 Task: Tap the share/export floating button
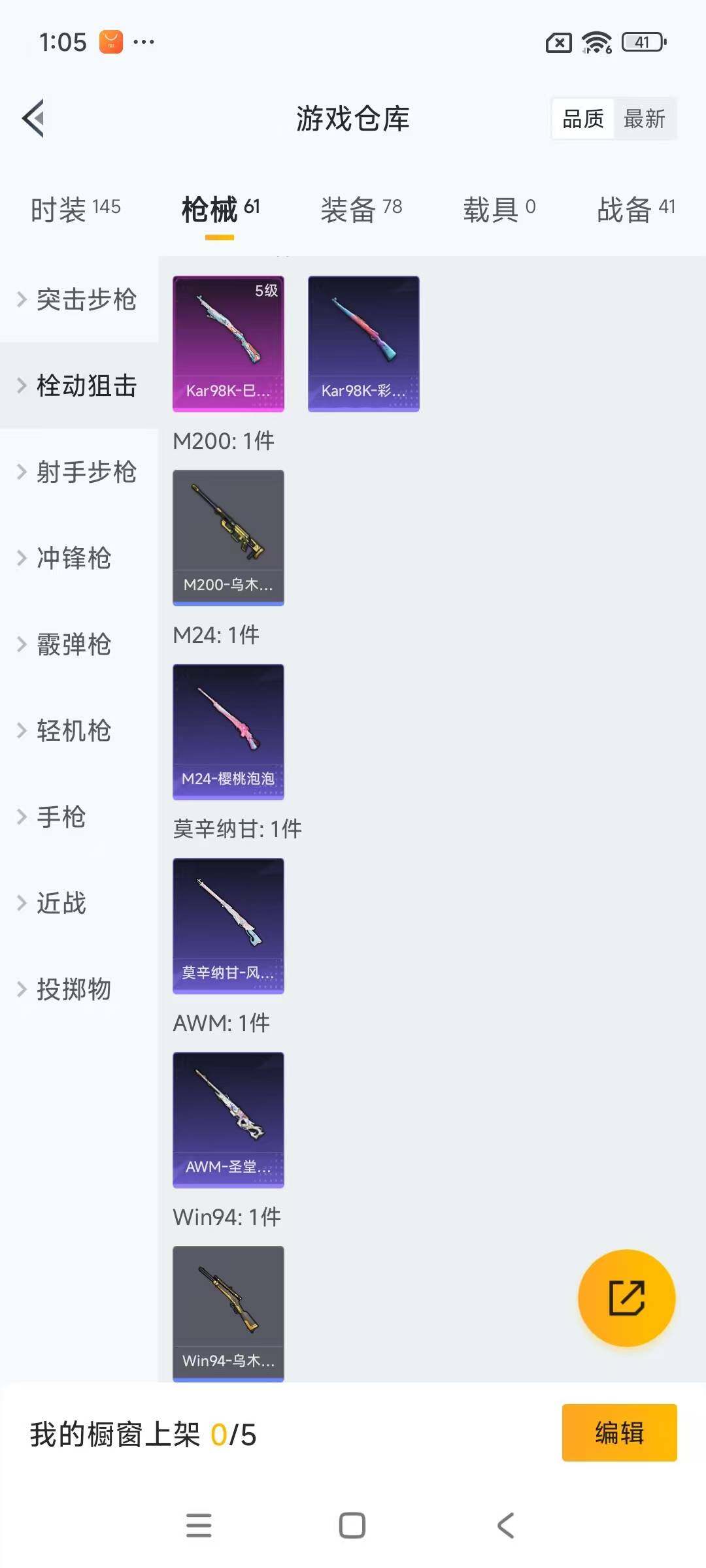626,1299
